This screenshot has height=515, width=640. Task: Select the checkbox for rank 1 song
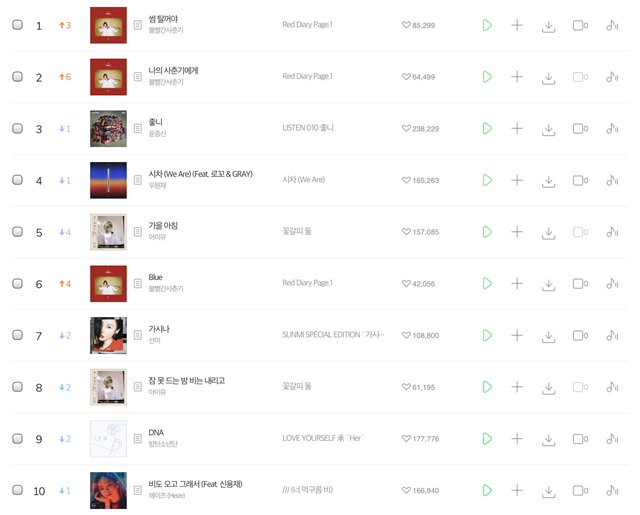pyautogui.click(x=17, y=24)
